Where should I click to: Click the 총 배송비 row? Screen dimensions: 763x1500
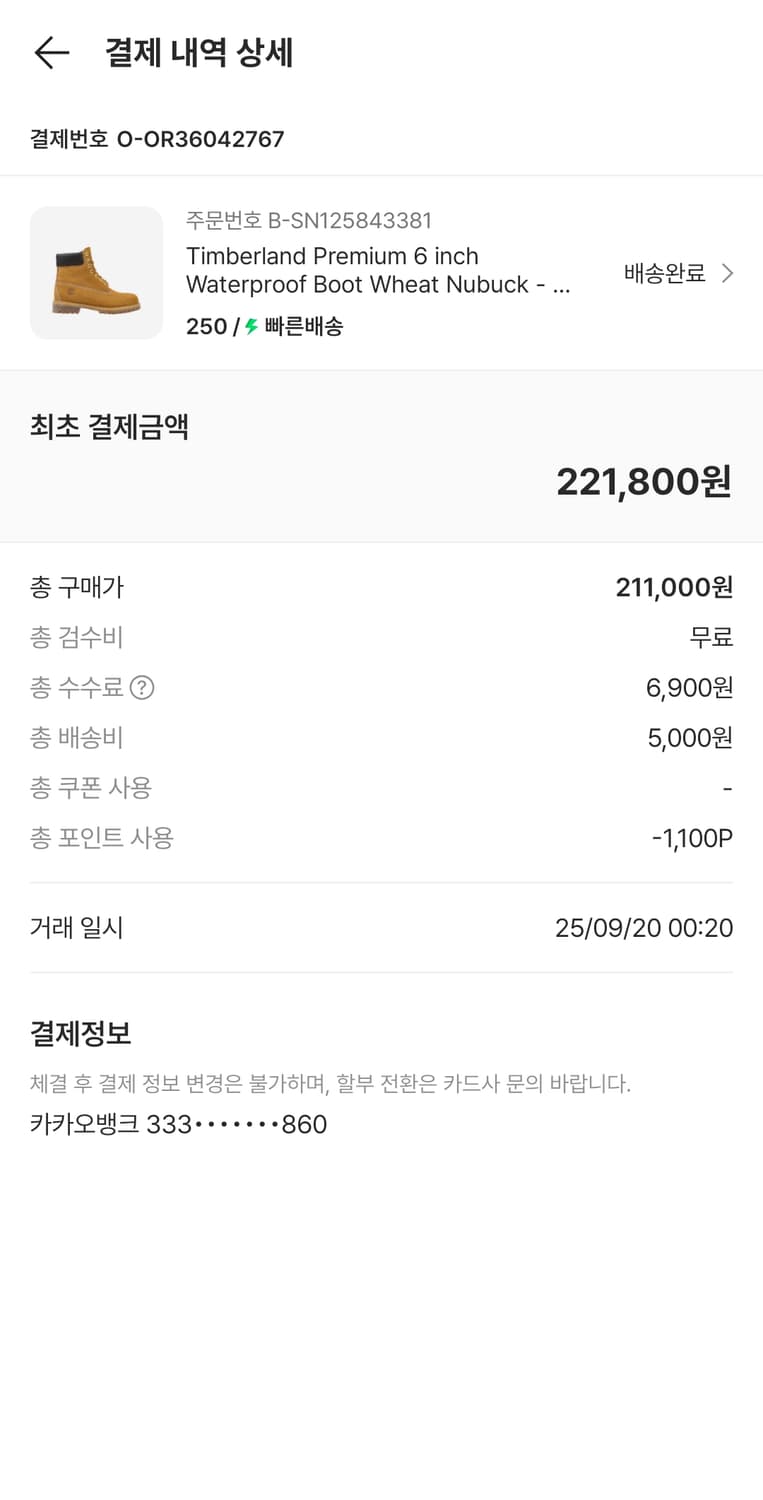coord(380,738)
